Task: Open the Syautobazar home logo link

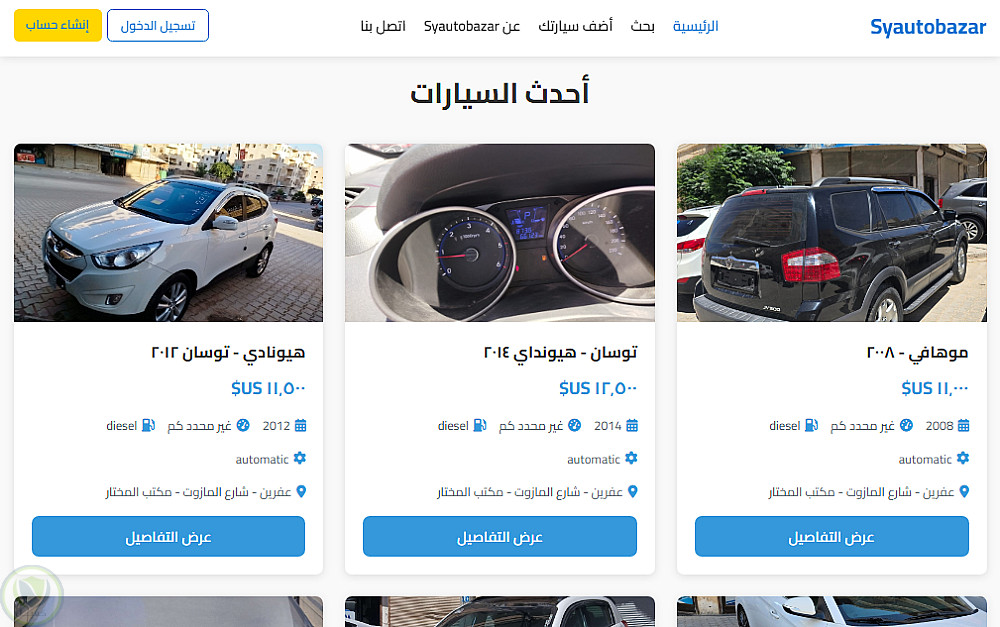Action: coord(927,27)
